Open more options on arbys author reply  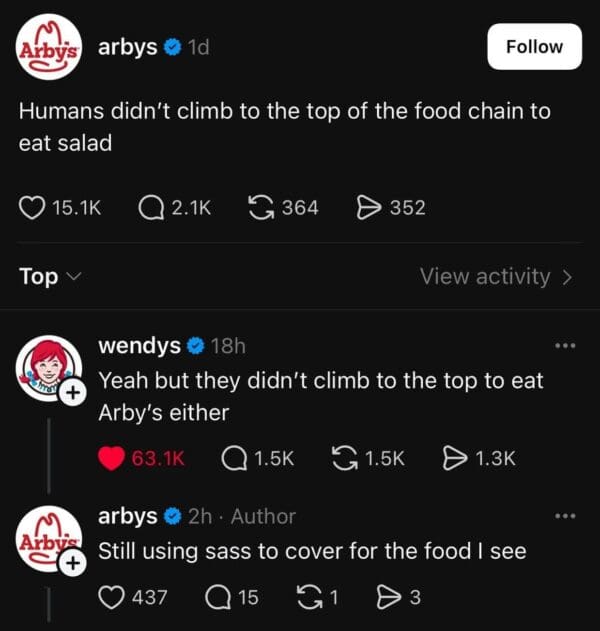pos(565,516)
